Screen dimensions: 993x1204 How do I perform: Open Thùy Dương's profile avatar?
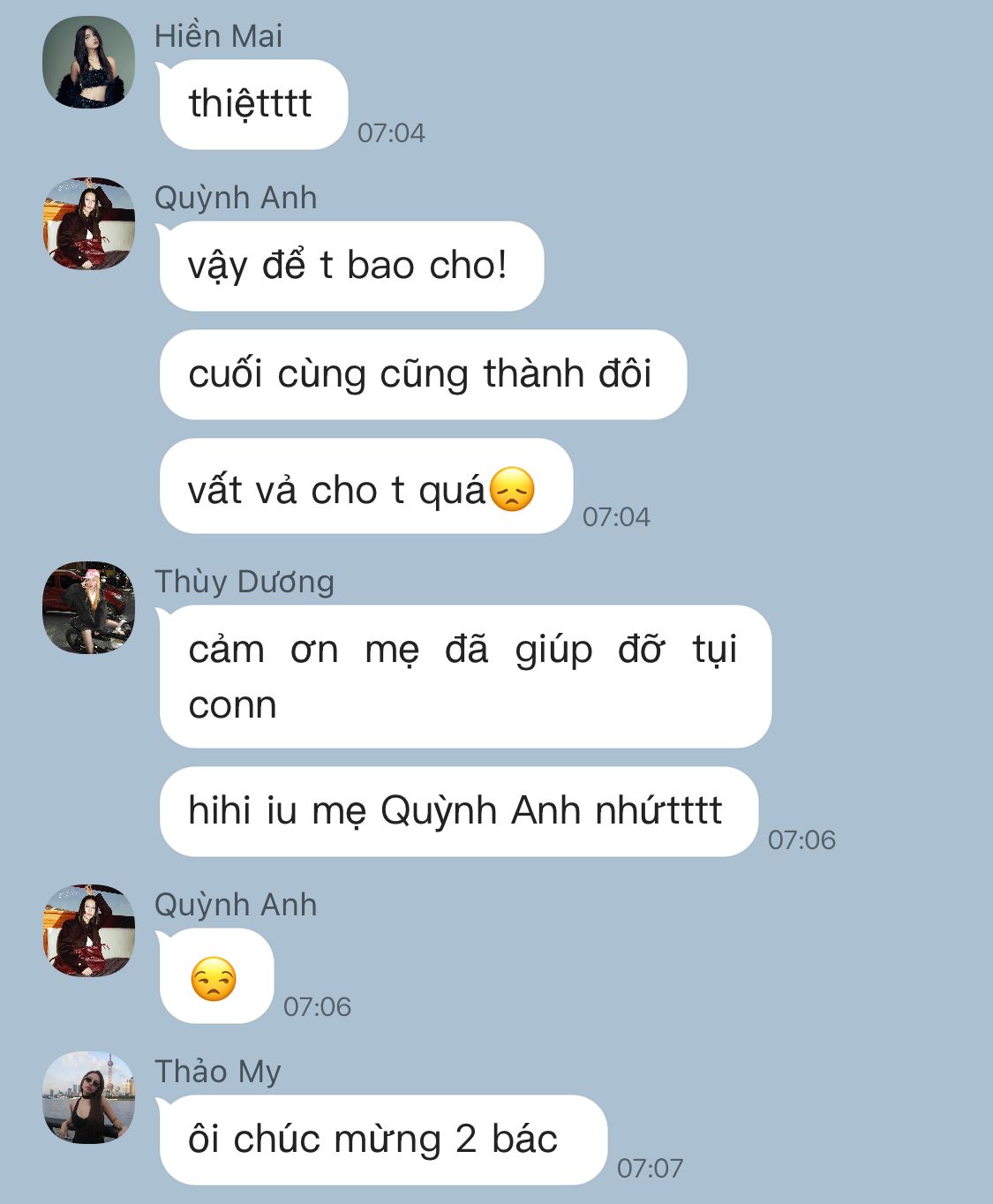88,607
